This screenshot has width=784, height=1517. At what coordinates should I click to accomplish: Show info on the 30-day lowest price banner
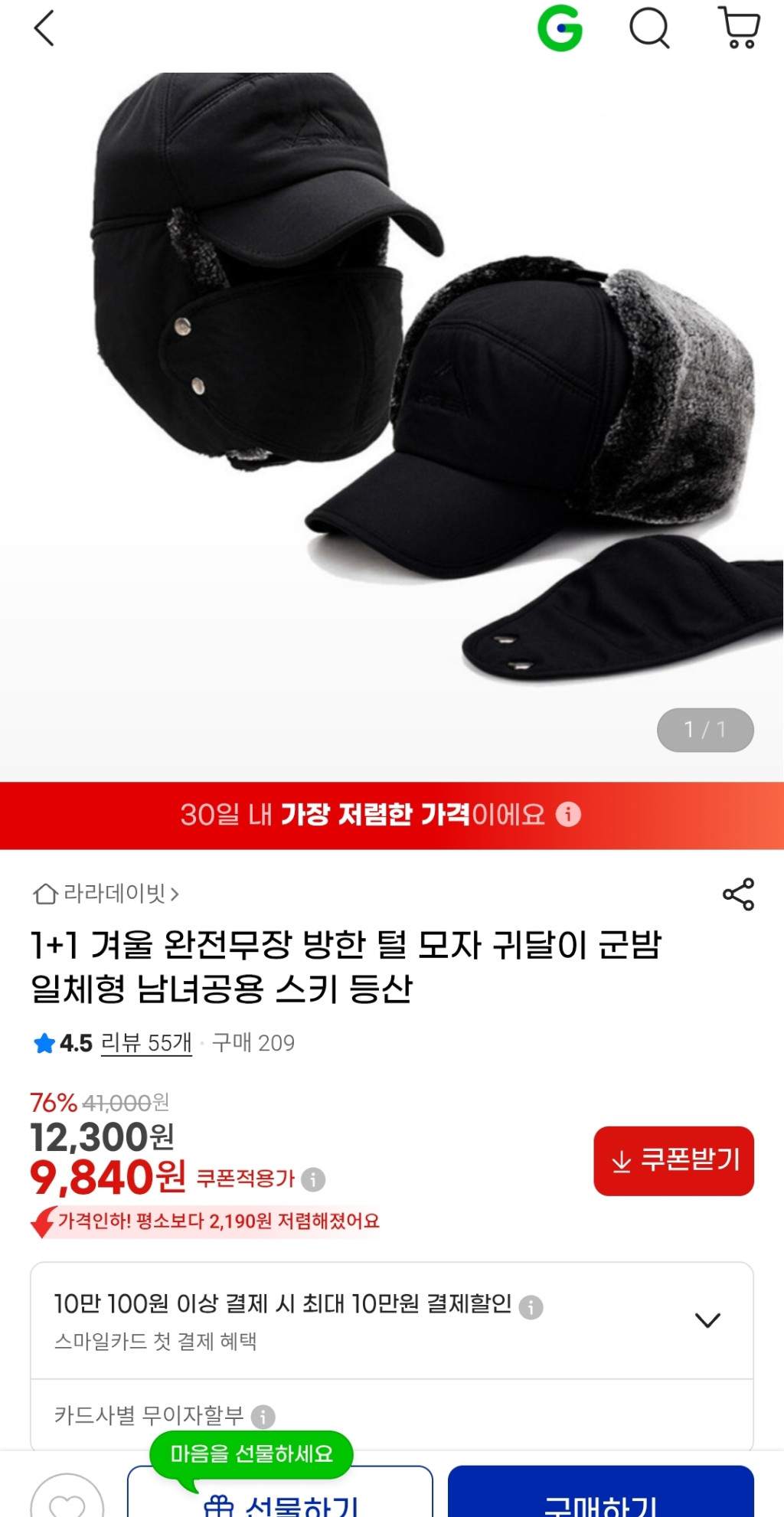pos(568,814)
